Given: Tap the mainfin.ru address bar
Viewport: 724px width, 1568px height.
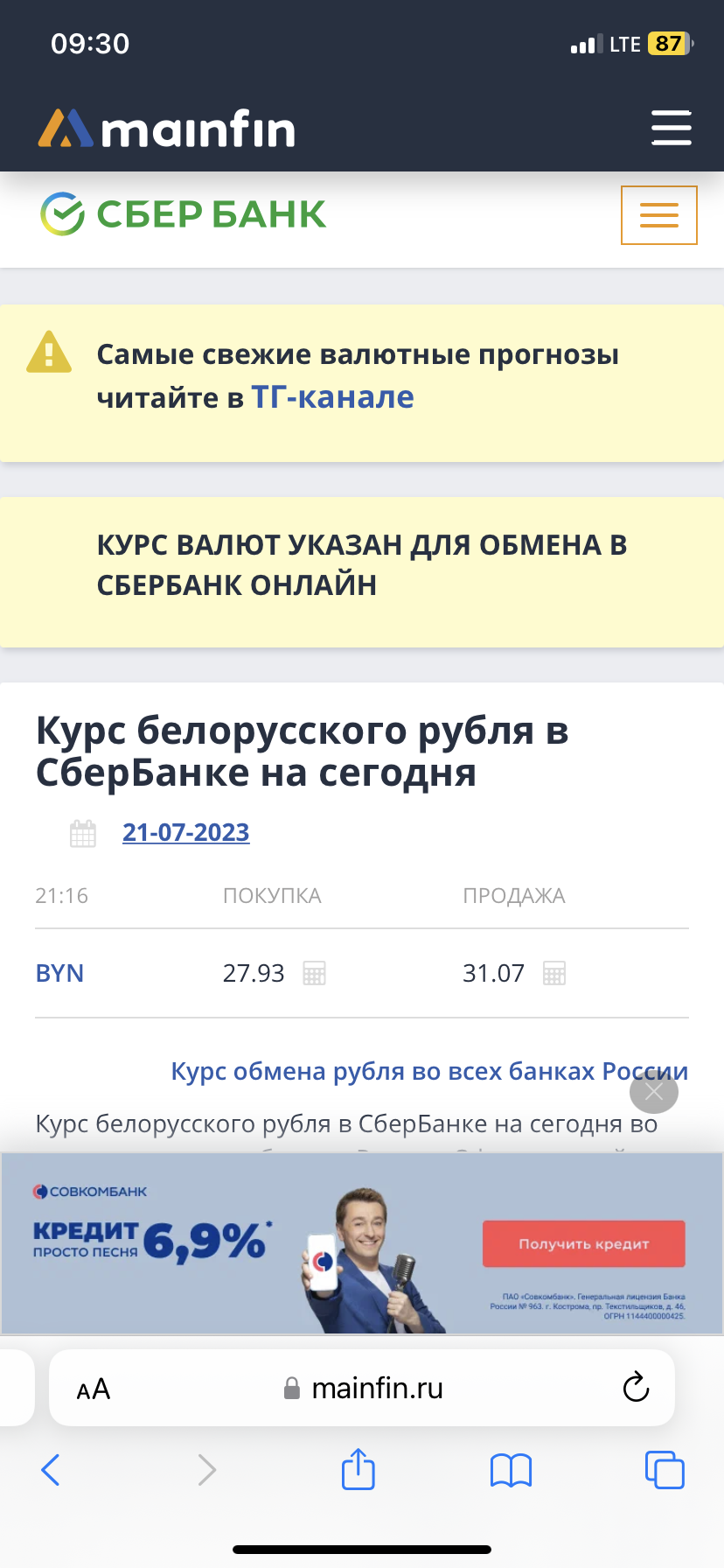Looking at the screenshot, I should [376, 1389].
